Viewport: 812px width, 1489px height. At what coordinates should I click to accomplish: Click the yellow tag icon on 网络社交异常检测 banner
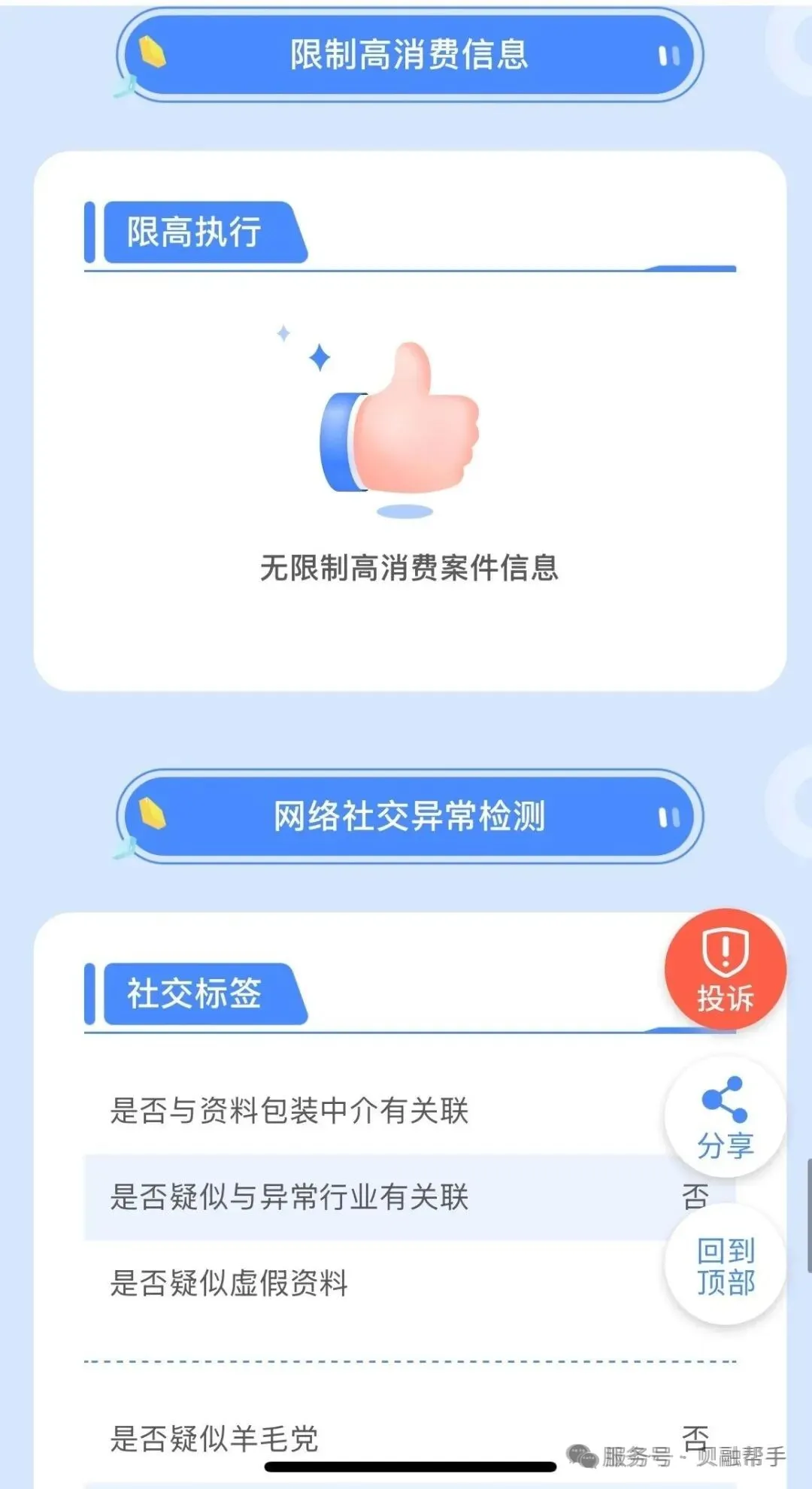[153, 814]
